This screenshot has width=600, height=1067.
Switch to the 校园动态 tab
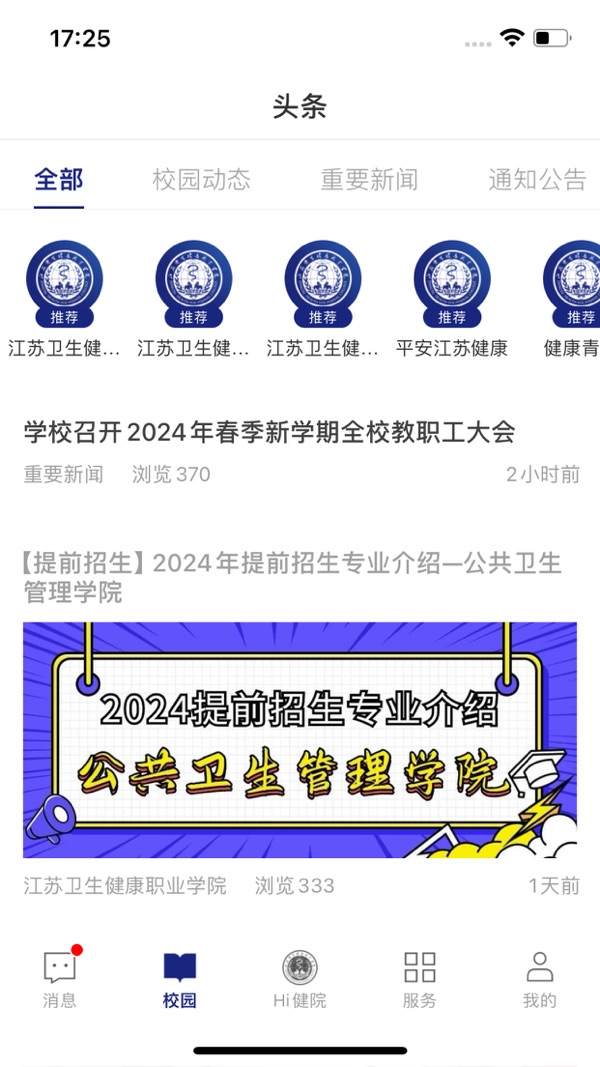(201, 180)
